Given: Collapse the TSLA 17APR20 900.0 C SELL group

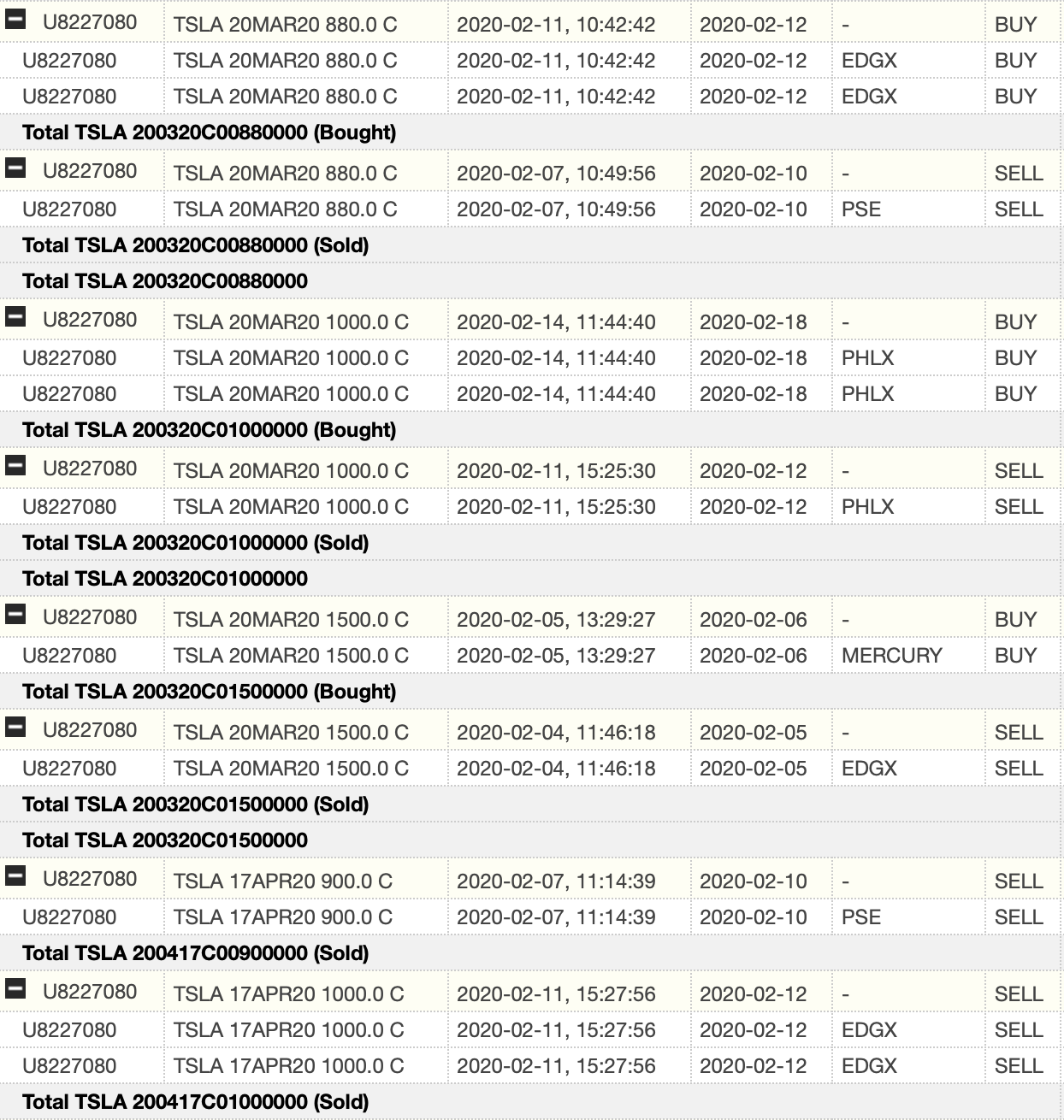Looking at the screenshot, I should click(15, 876).
